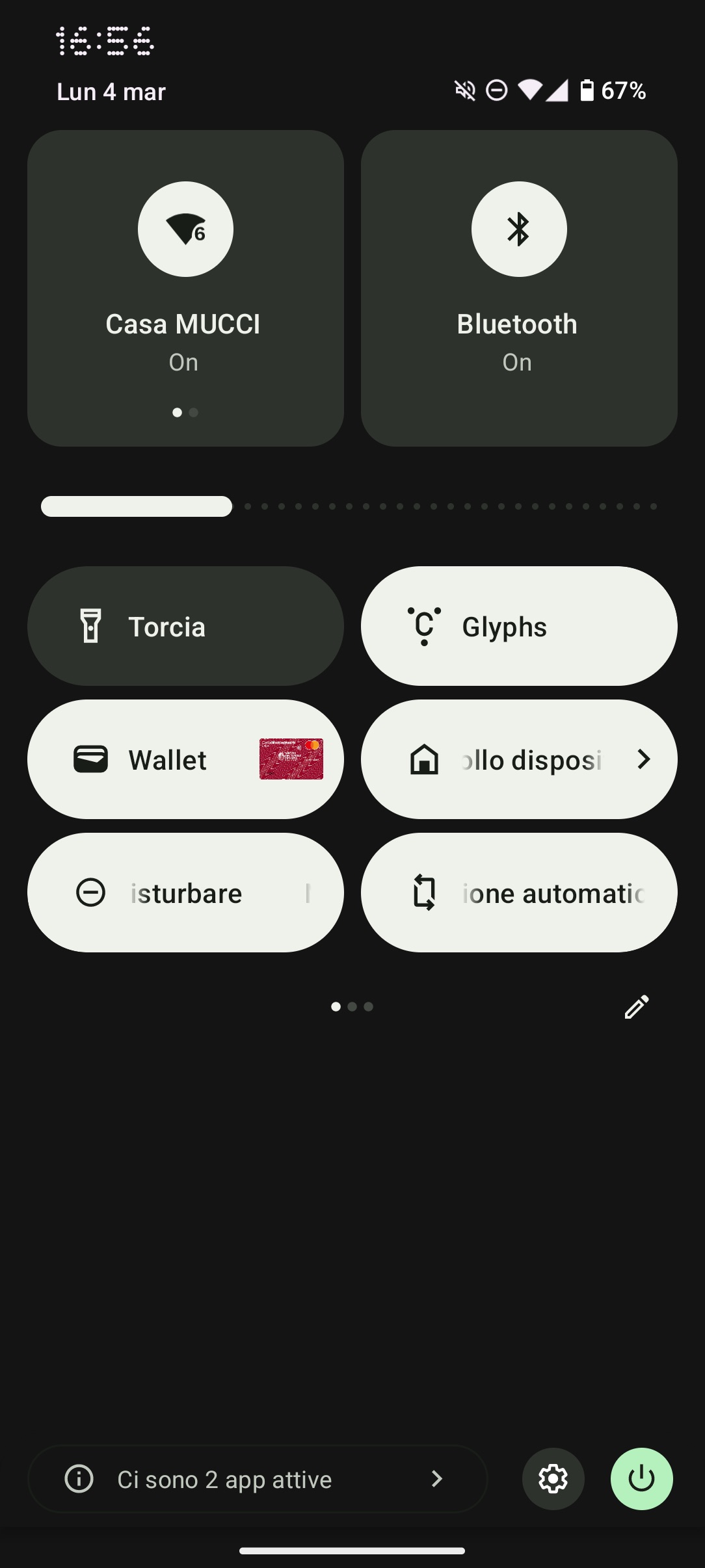
Task: Open device controls home tile
Action: (519, 759)
